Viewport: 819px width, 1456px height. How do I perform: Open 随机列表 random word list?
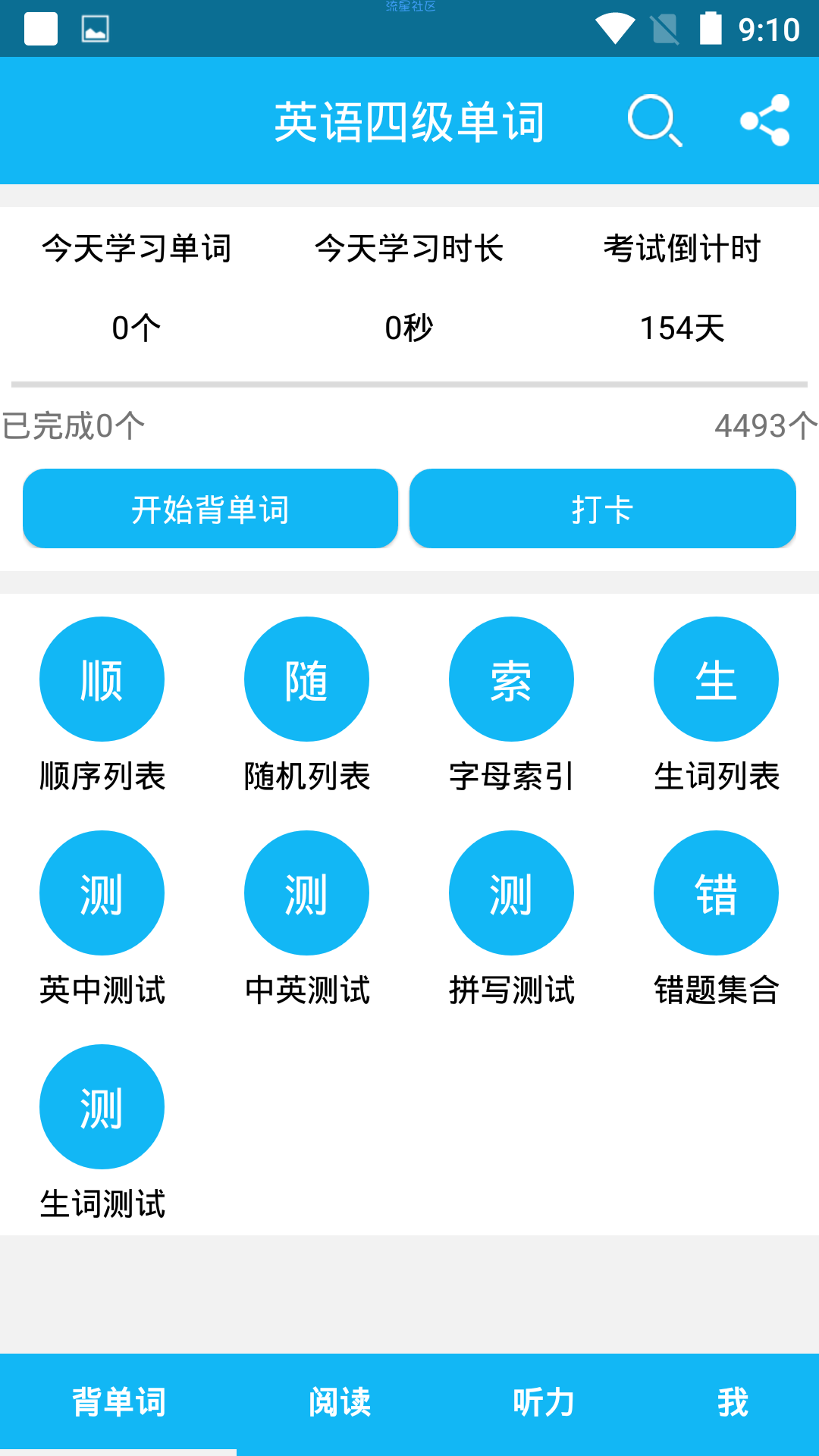pos(306,679)
